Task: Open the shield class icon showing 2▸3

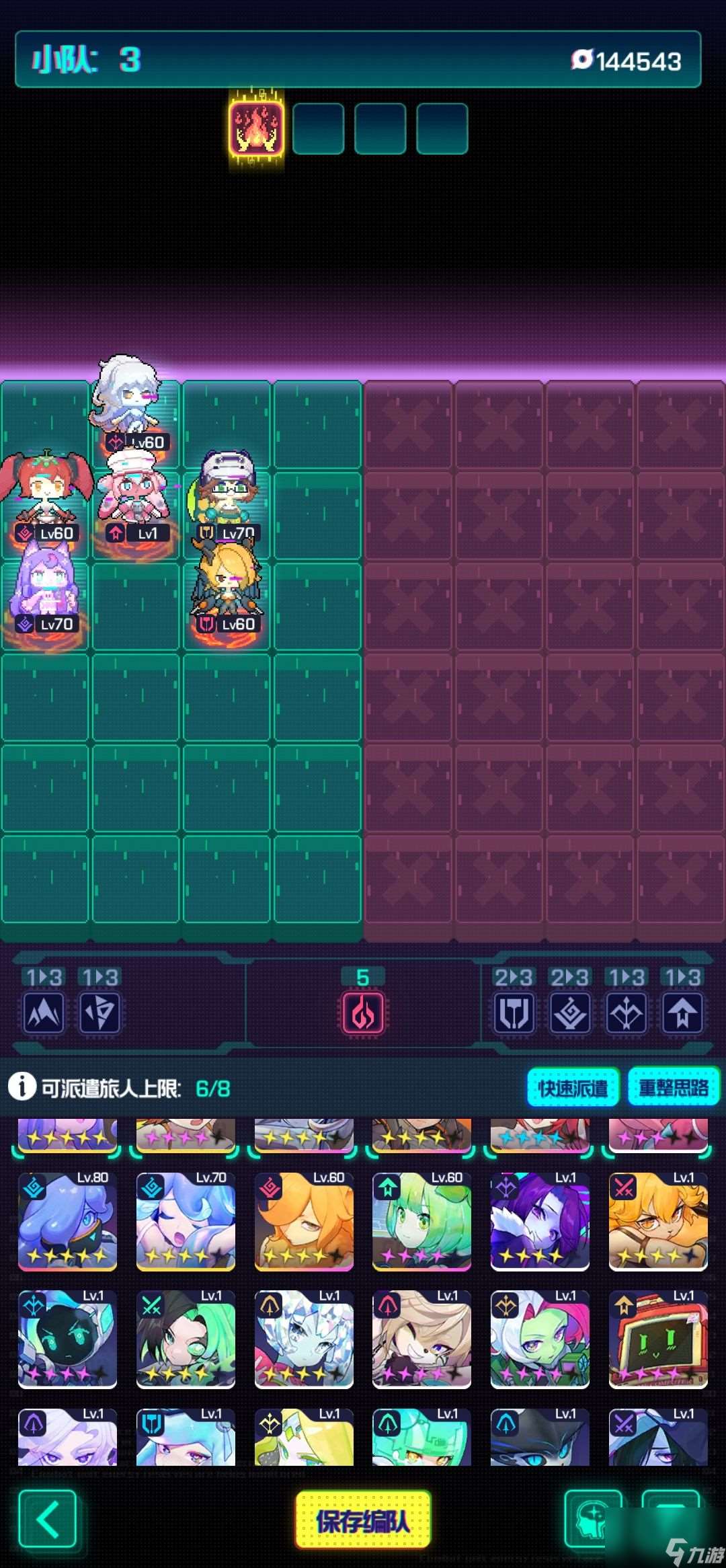Action: tap(514, 1013)
